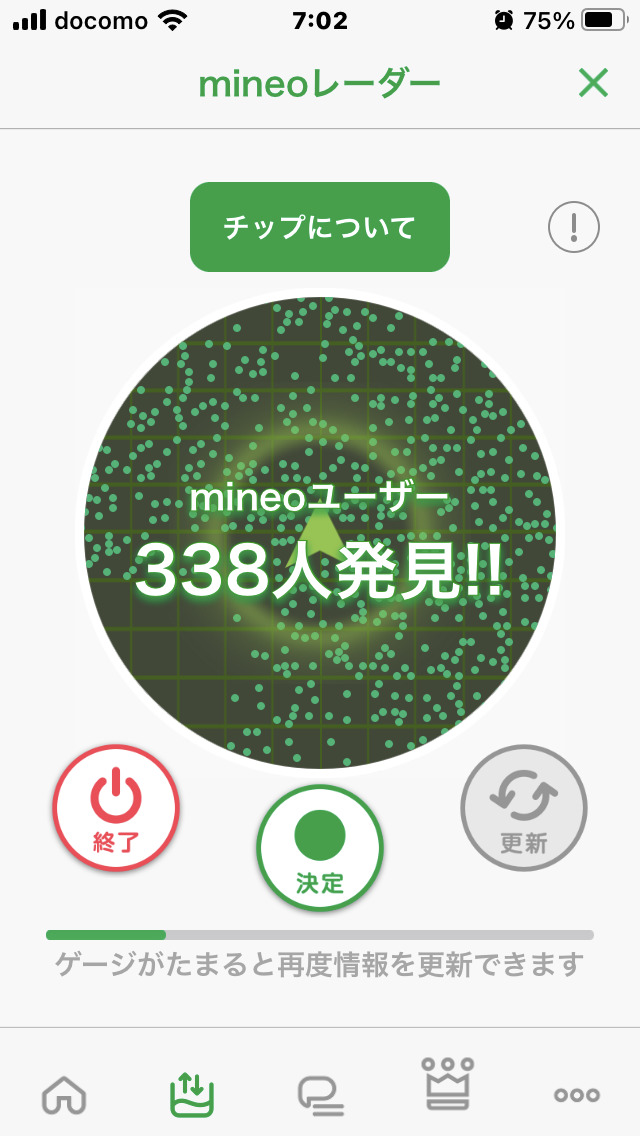Close the mineoレーダー screen
Image resolution: width=640 pixels, height=1136 pixels.
pos(593,84)
